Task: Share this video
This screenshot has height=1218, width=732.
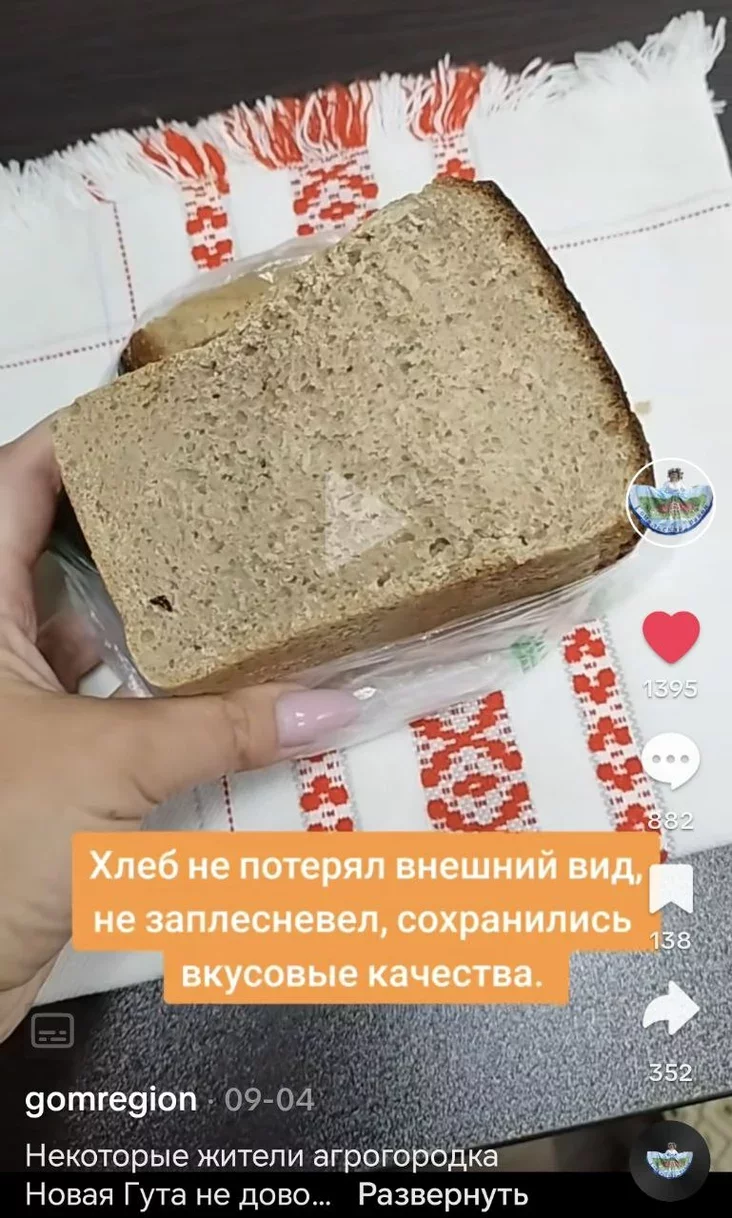Action: click(670, 1008)
